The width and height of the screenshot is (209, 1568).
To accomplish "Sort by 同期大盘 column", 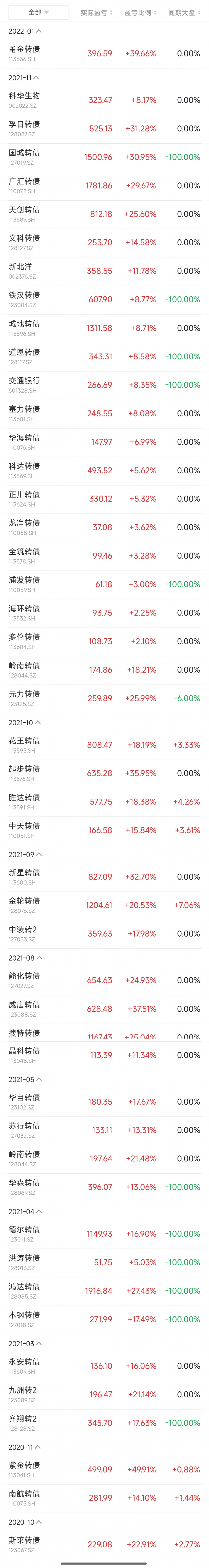I will click(184, 12).
